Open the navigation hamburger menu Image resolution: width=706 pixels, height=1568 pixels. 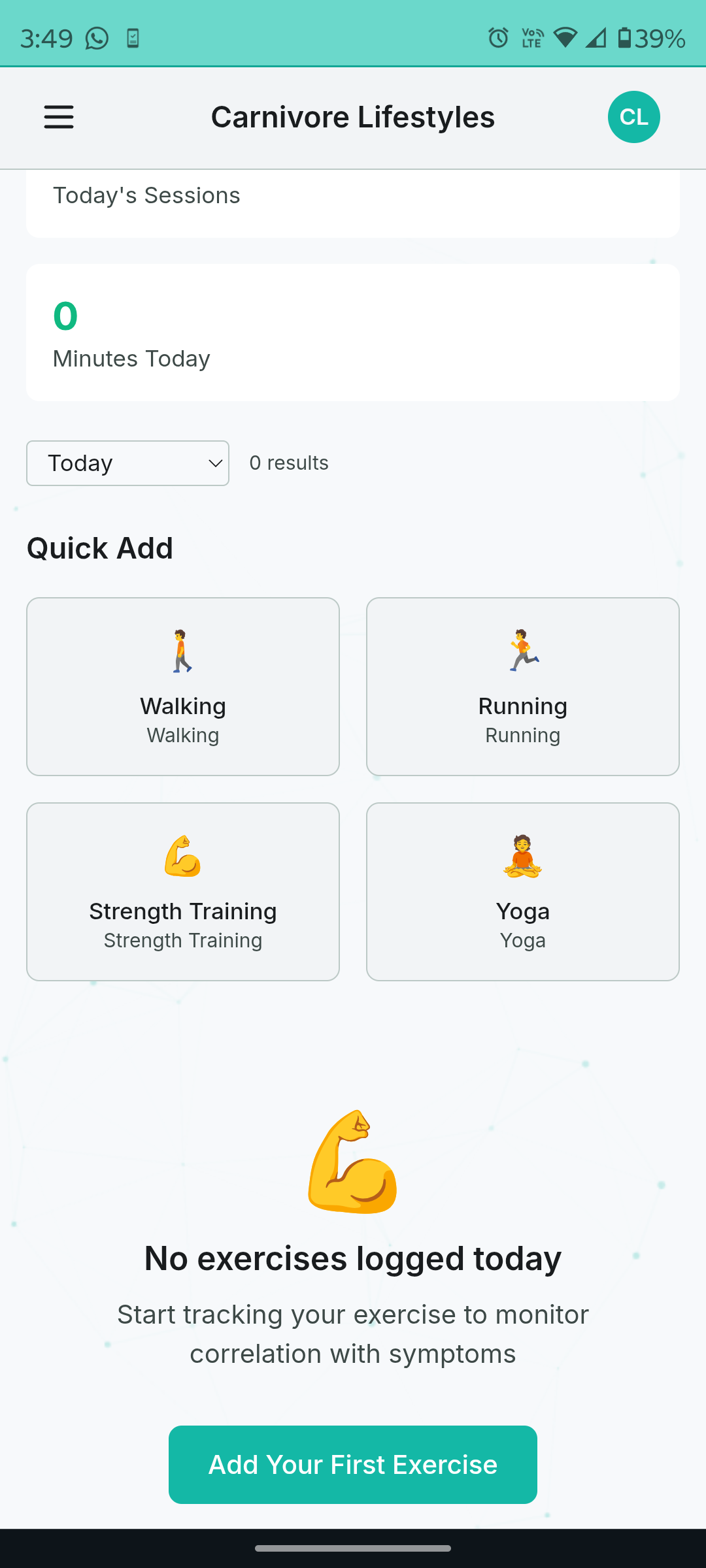click(59, 117)
